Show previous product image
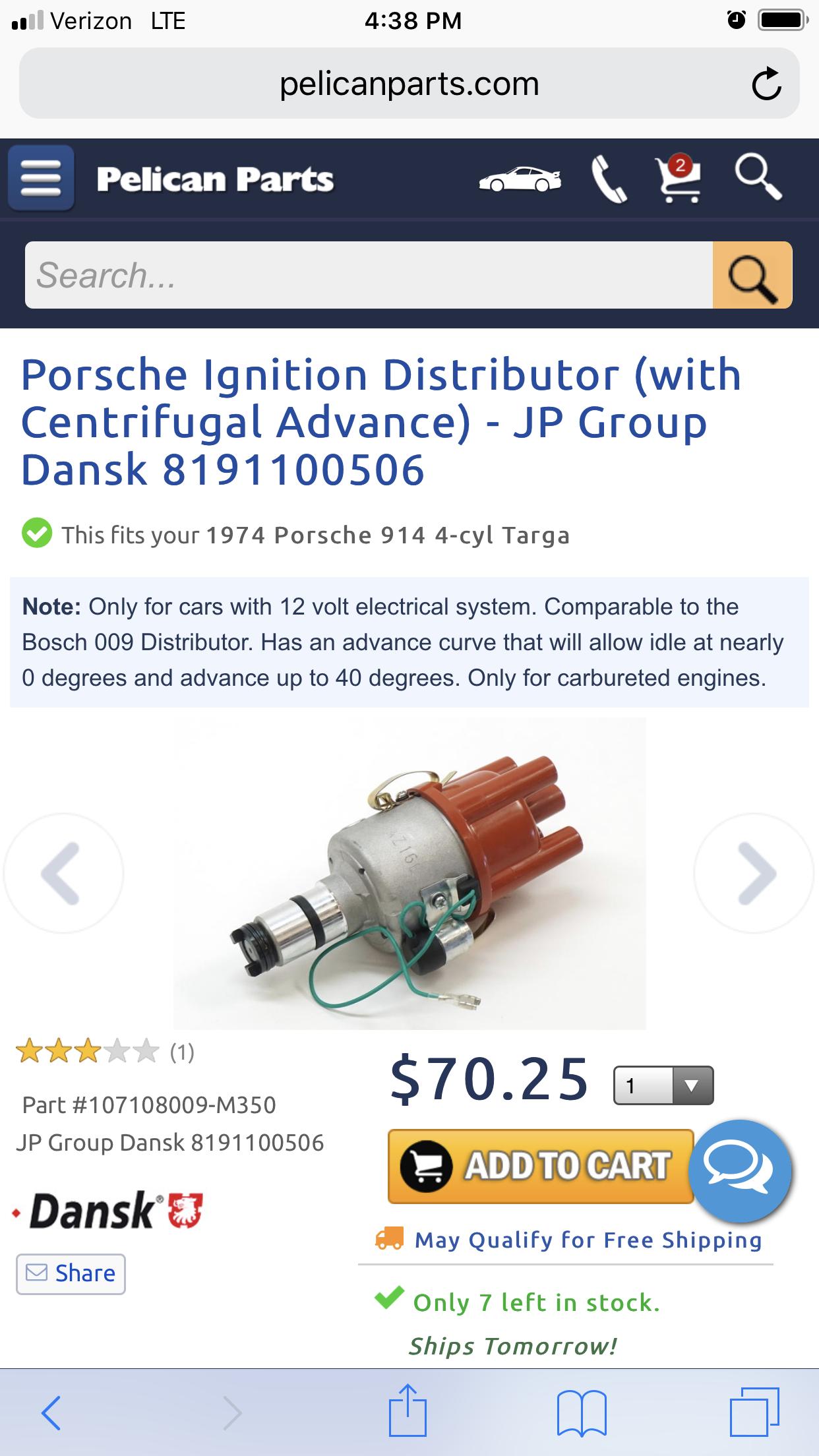The image size is (819, 1456). (63, 873)
